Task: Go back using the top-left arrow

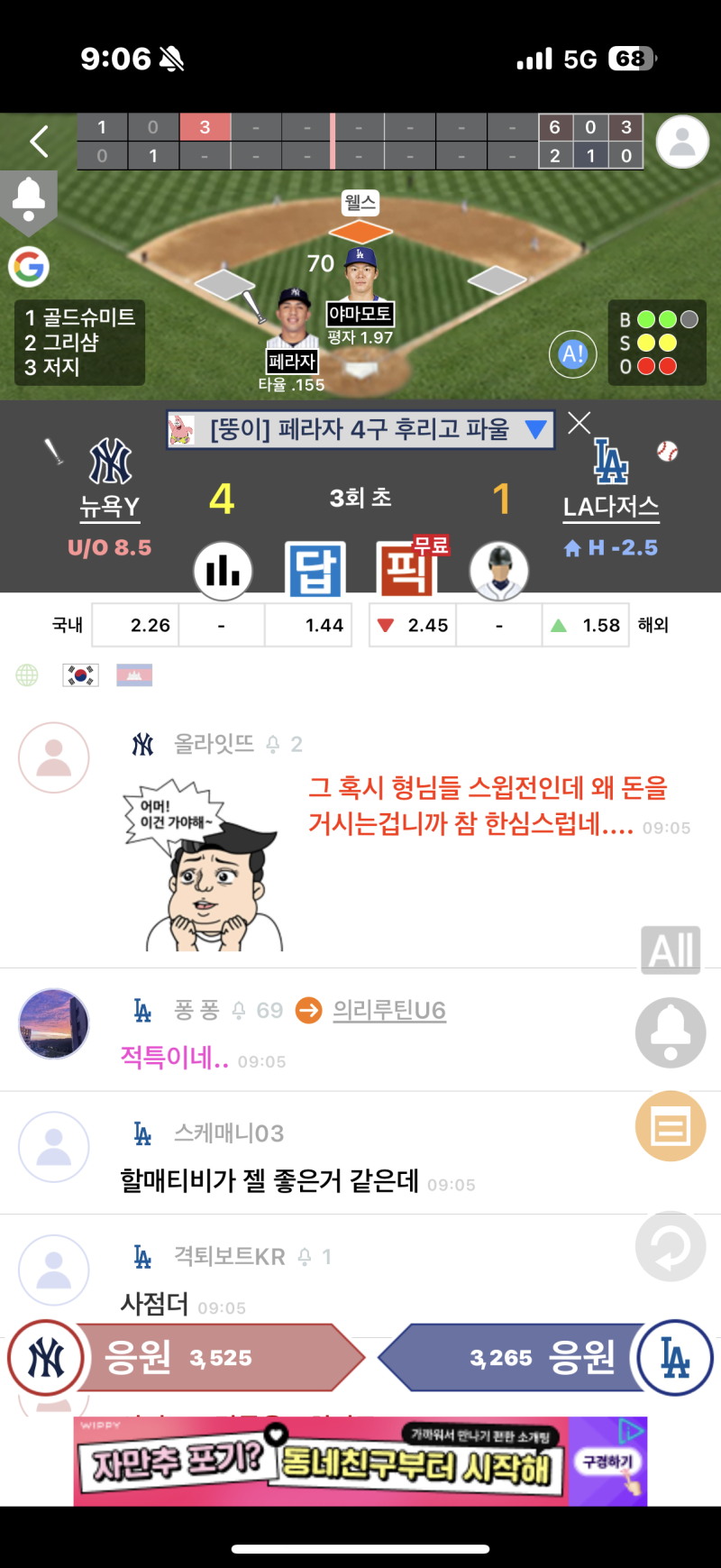Action: click(38, 142)
